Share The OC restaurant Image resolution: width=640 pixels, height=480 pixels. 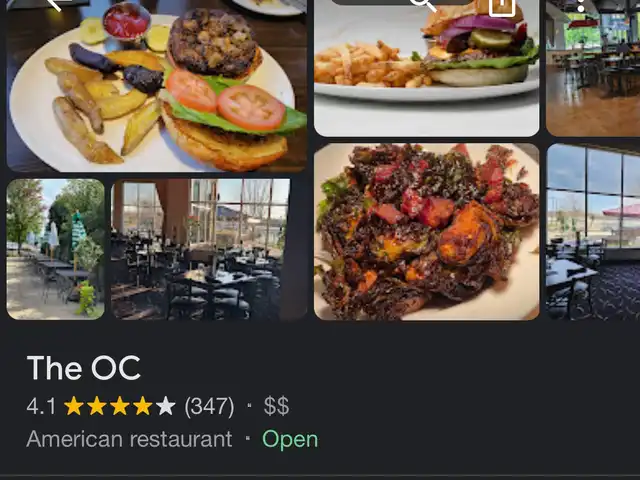[x=502, y=5]
